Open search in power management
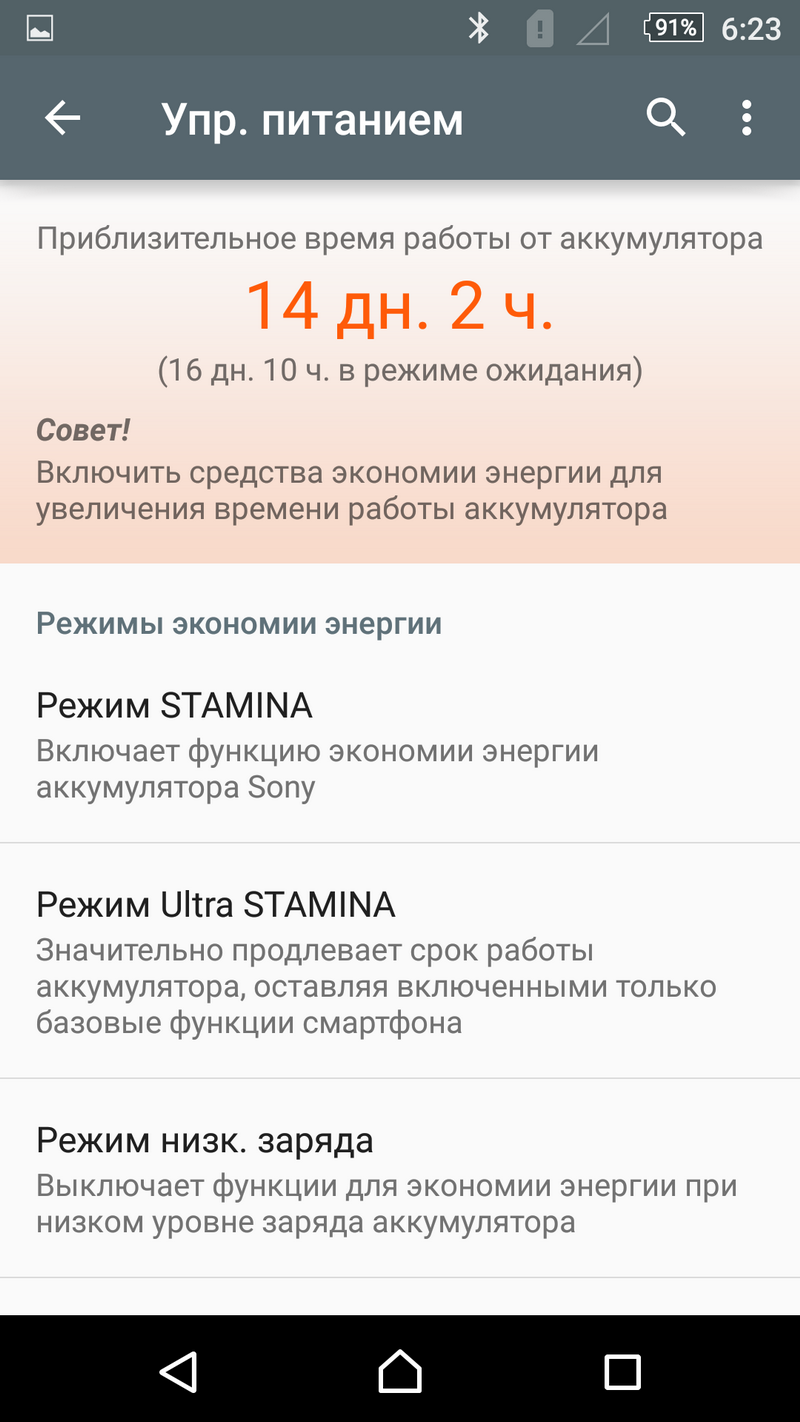 pos(666,119)
